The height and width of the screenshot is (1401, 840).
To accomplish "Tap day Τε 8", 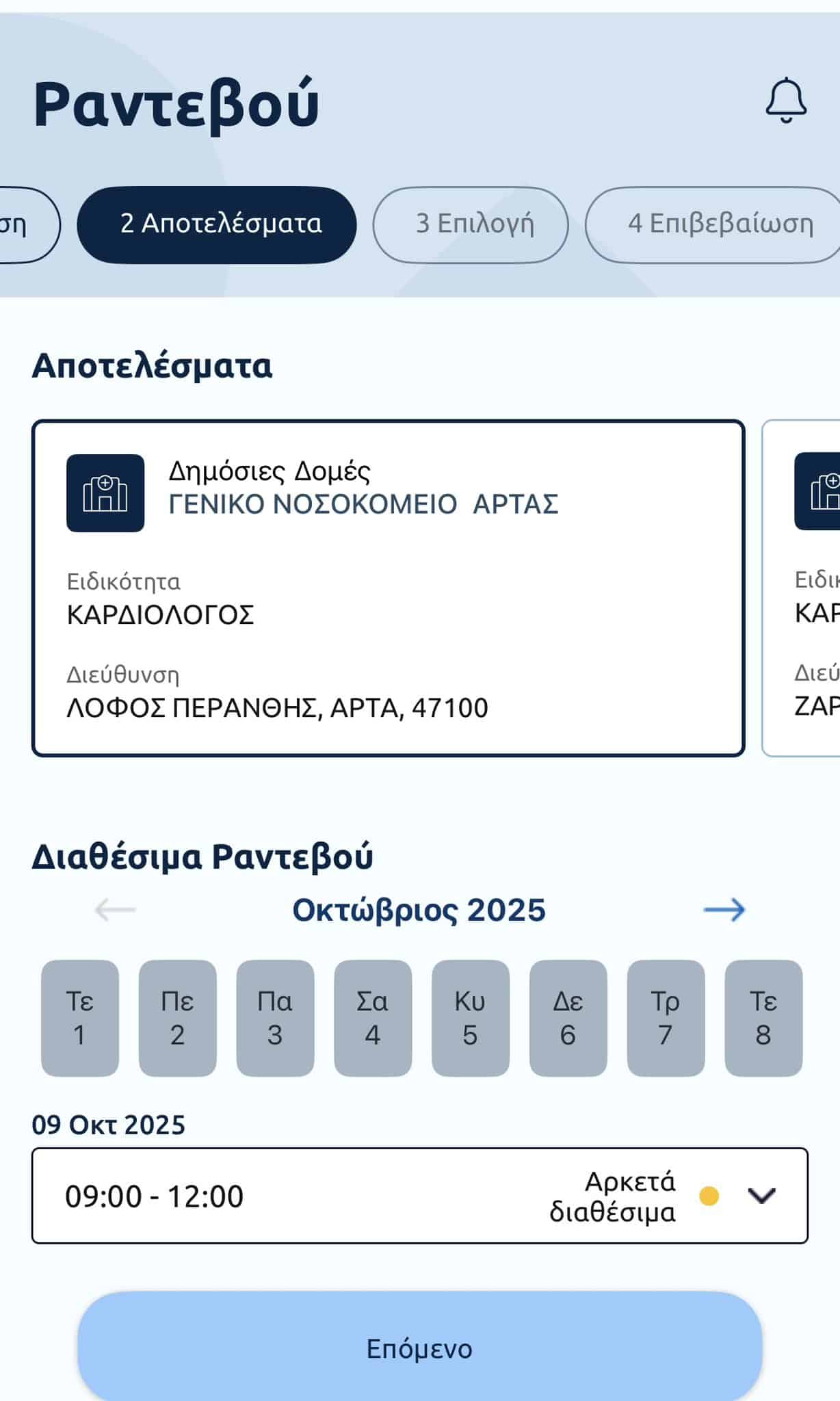I will coord(763,1018).
